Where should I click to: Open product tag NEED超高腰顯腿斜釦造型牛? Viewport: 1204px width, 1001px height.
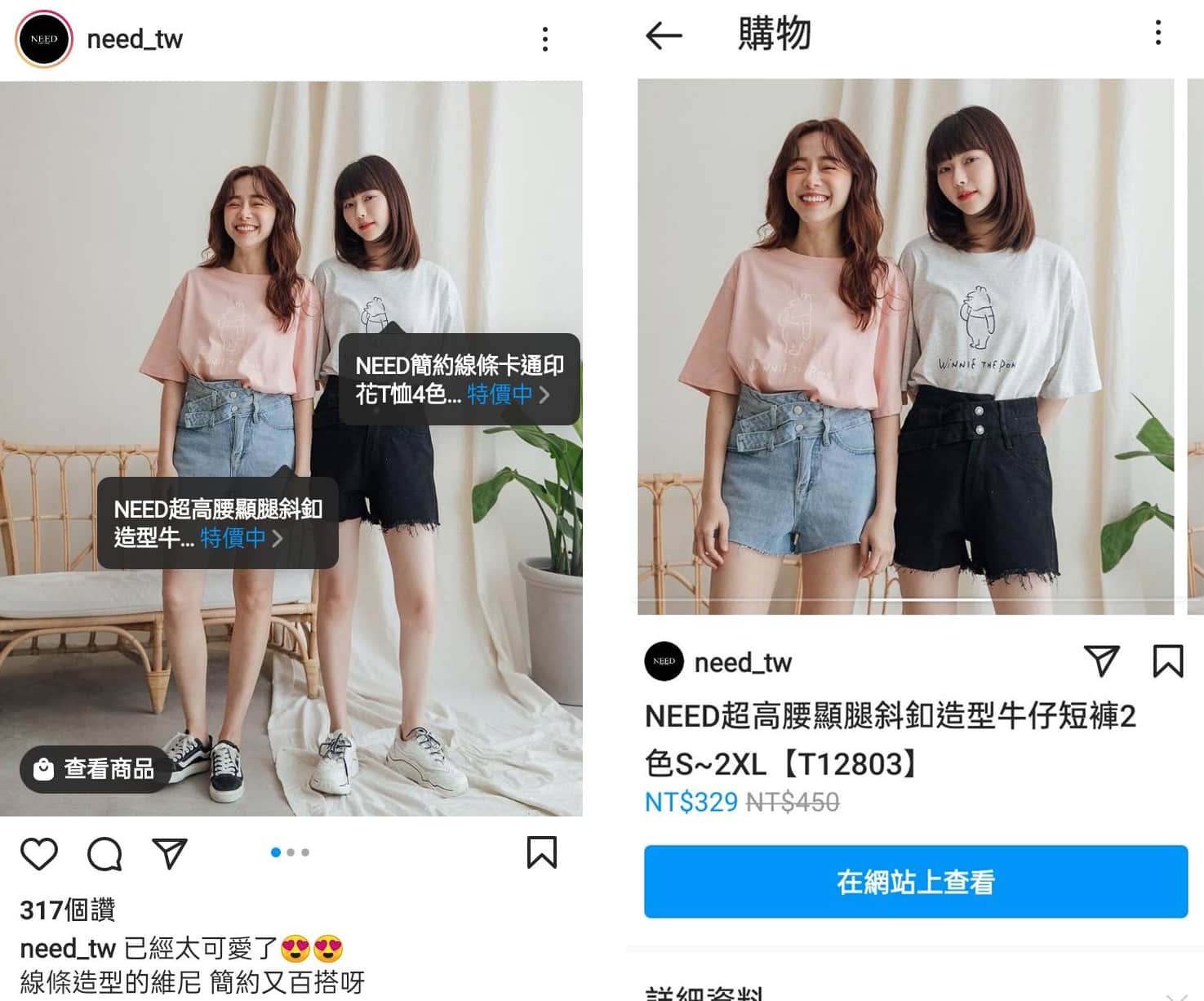point(217,523)
